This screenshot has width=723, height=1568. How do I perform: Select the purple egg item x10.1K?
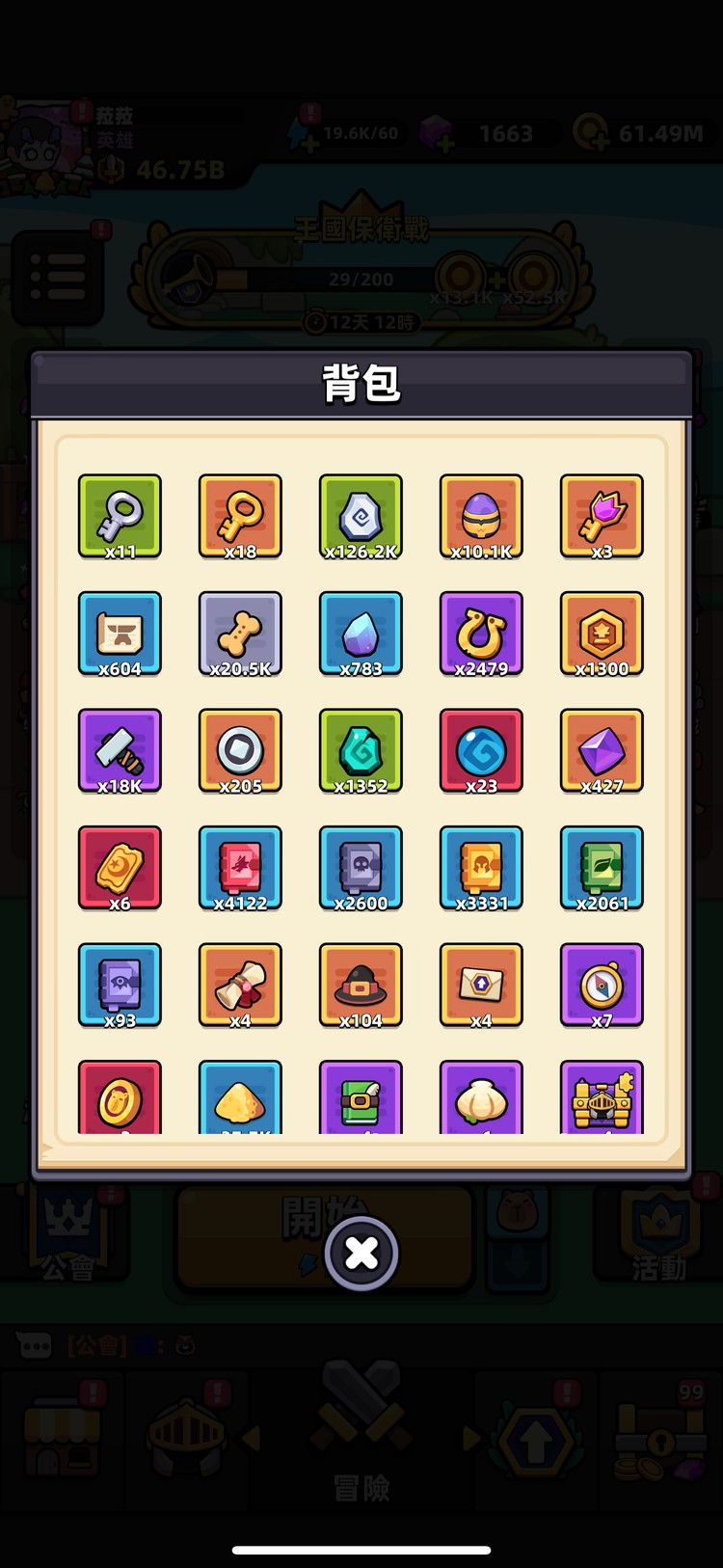coord(481,515)
